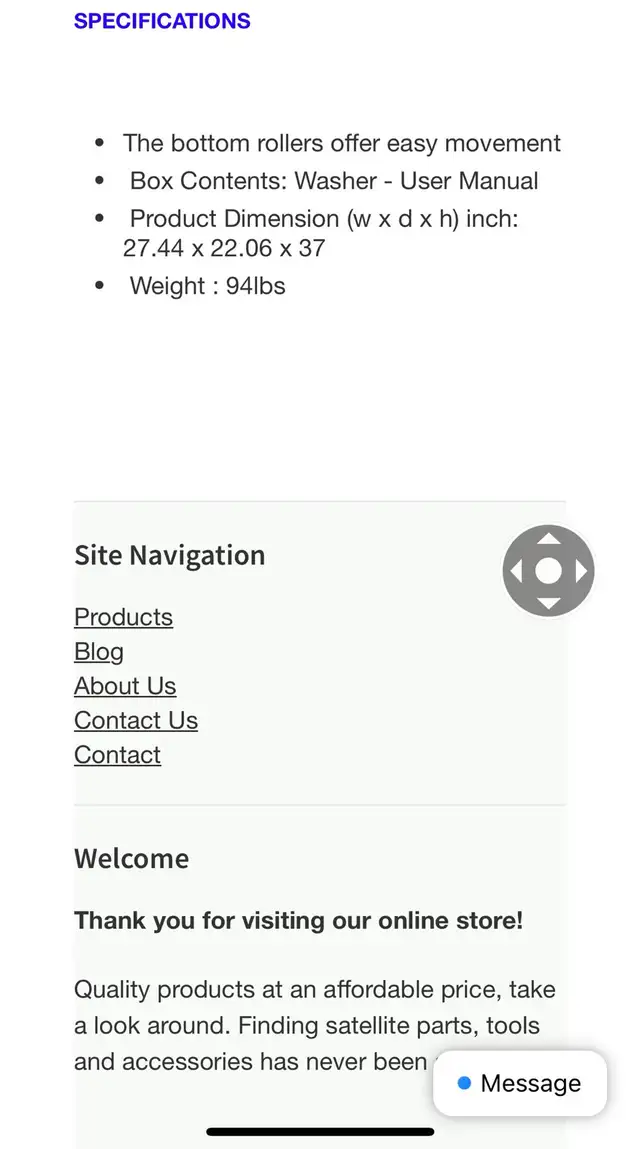Open the About Us link
Image resolution: width=640 pixels, height=1149 pixels.
coord(125,686)
